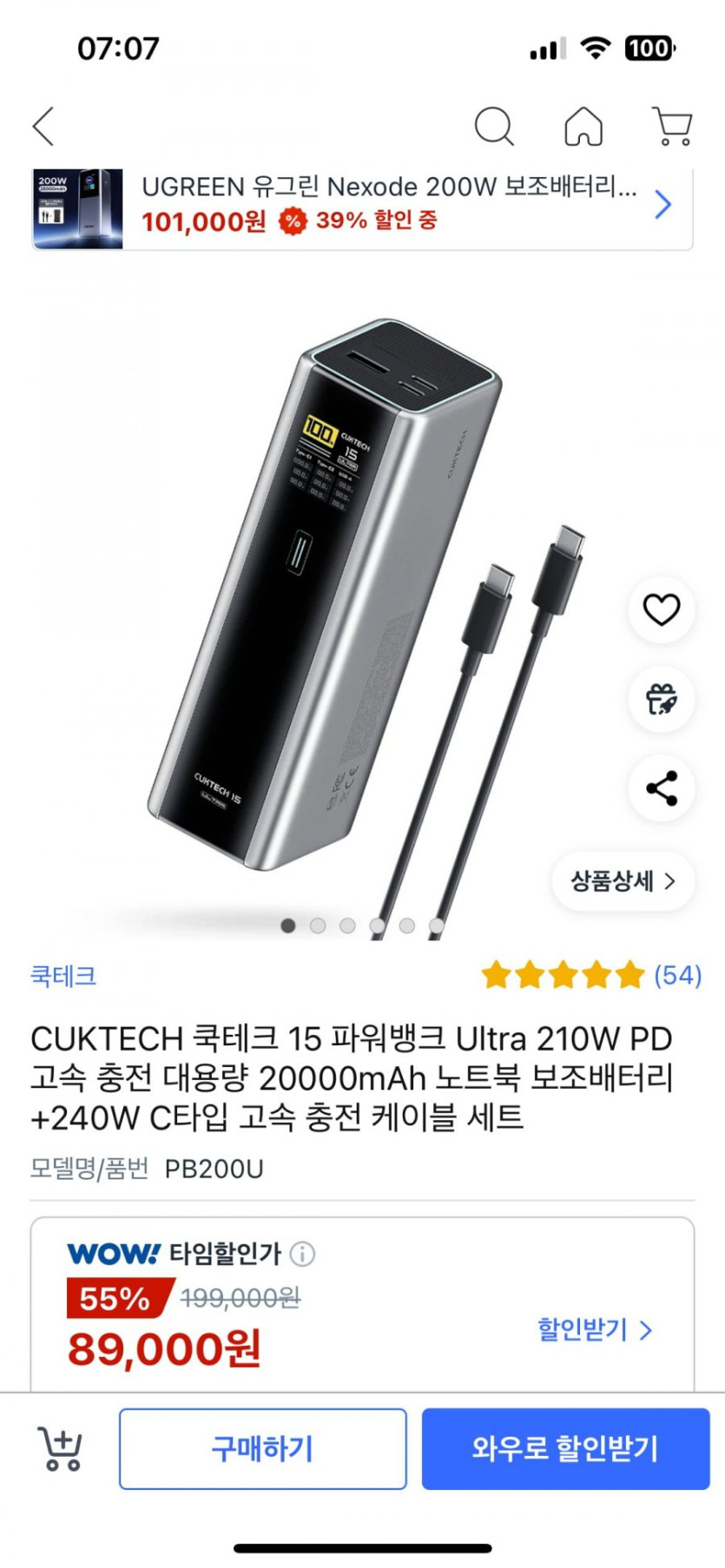The height and width of the screenshot is (1568, 725).
Task: Tap the five-star rating display
Action: 562,975
